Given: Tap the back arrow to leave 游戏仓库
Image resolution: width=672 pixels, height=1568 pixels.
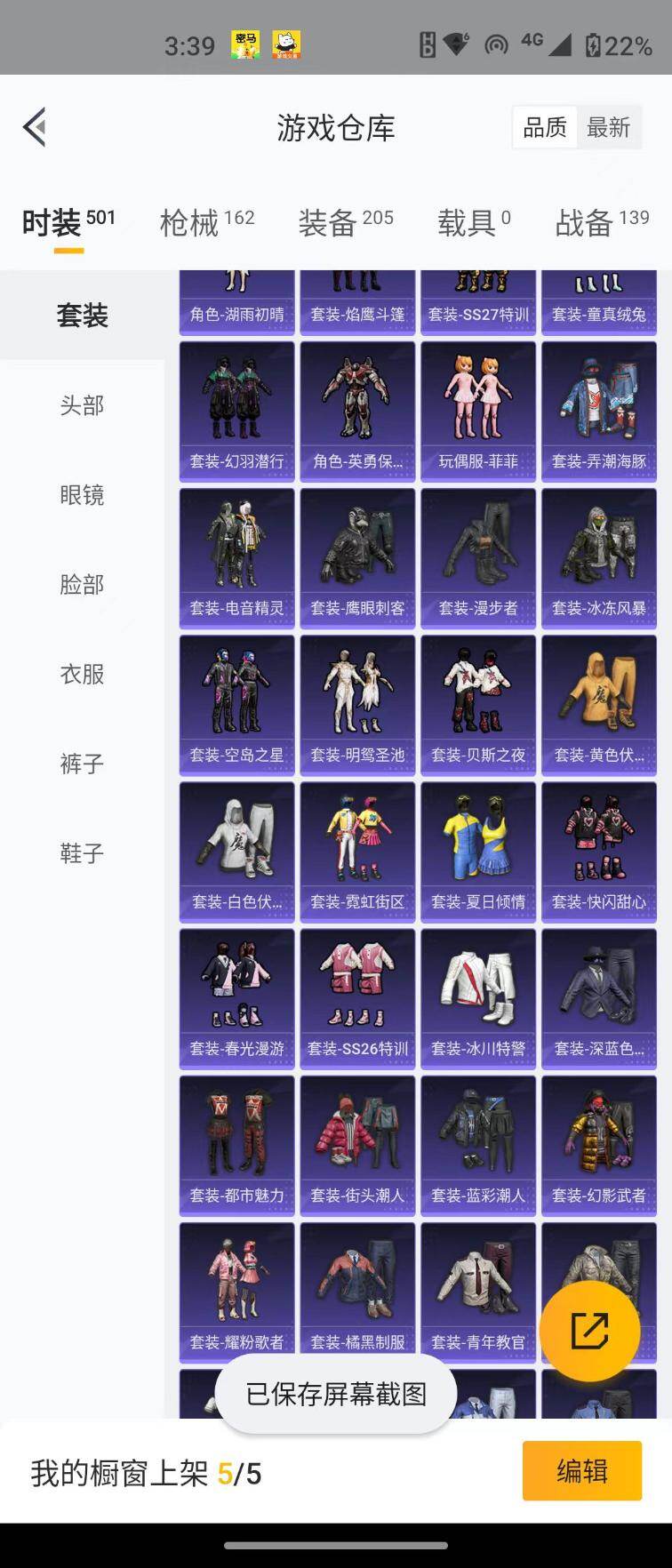Looking at the screenshot, I should click(x=36, y=127).
